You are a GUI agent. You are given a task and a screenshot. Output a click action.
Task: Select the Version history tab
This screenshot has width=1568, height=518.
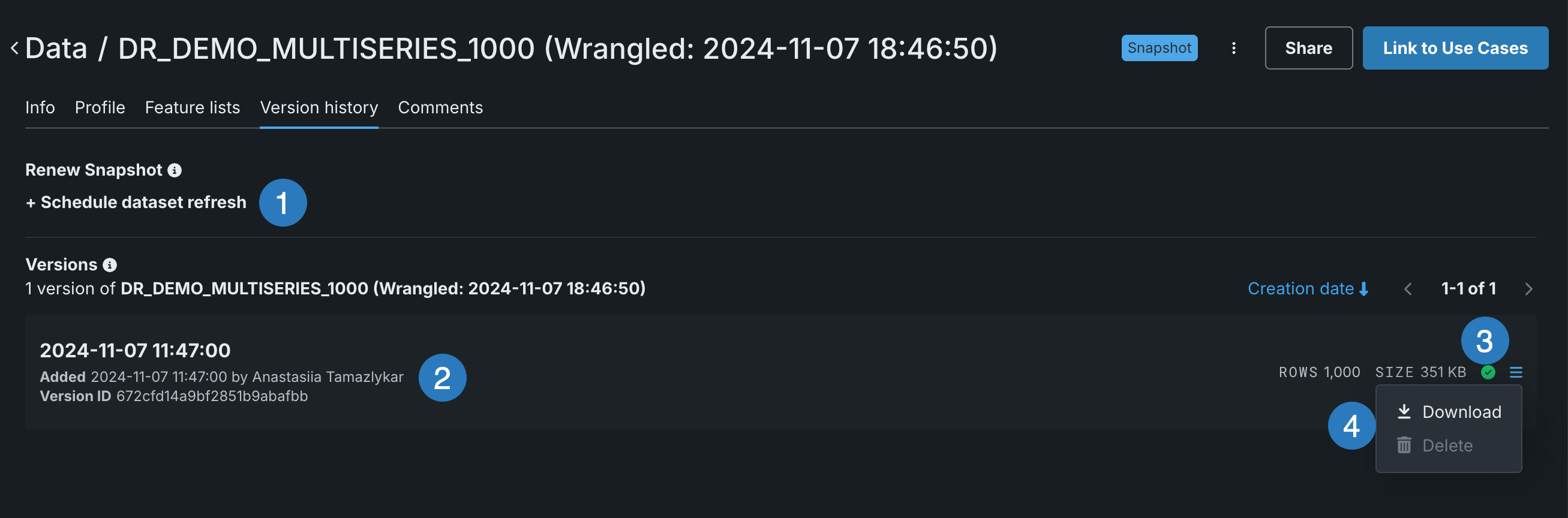tap(319, 108)
